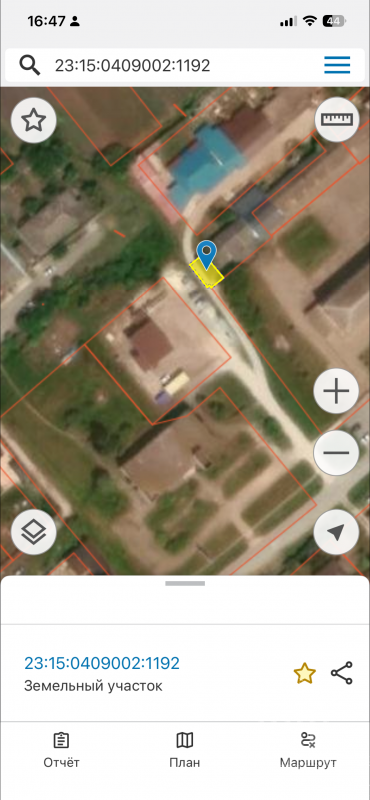Image resolution: width=370 pixels, height=800 pixels.
Task: Open parcel link 23:15:0409002:1192
Action: [102, 663]
